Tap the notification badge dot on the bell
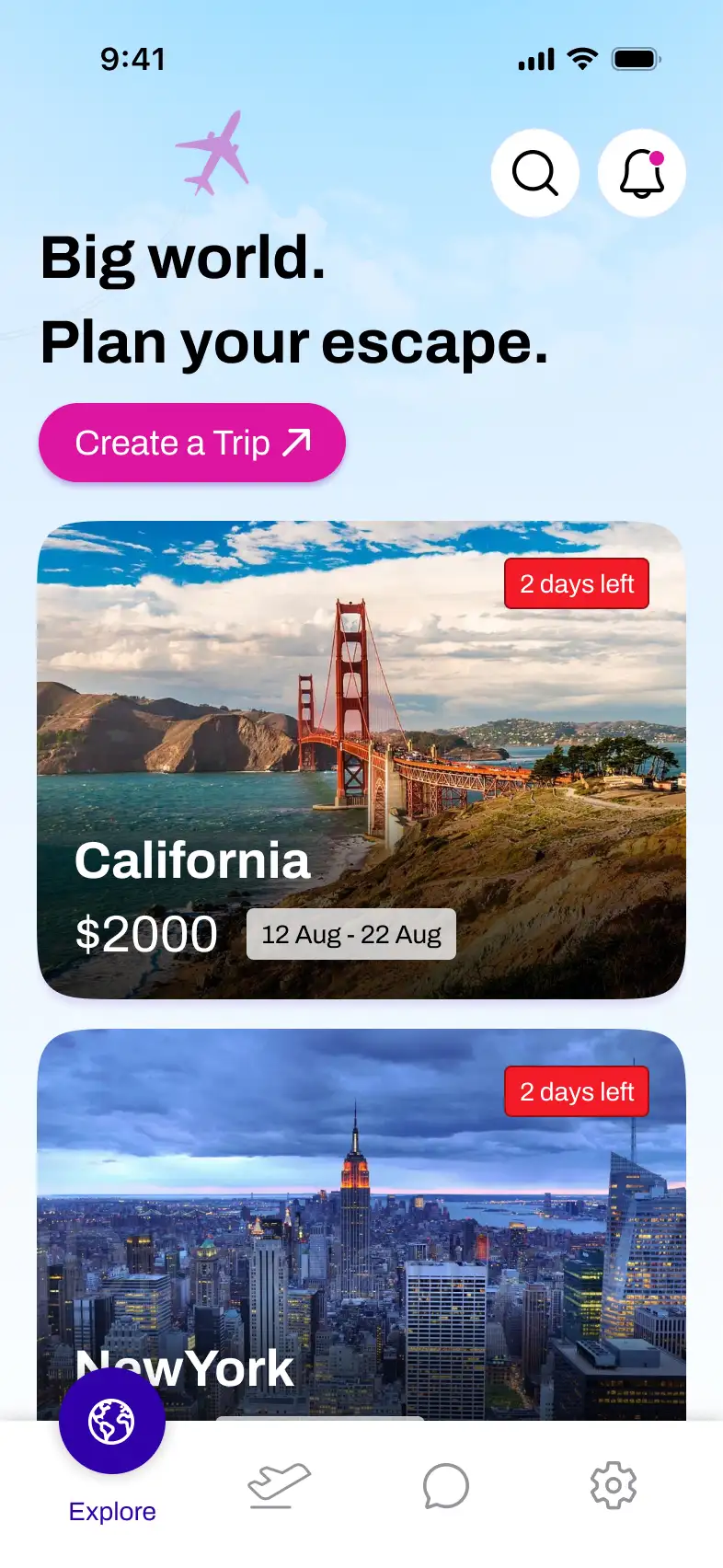 point(659,157)
